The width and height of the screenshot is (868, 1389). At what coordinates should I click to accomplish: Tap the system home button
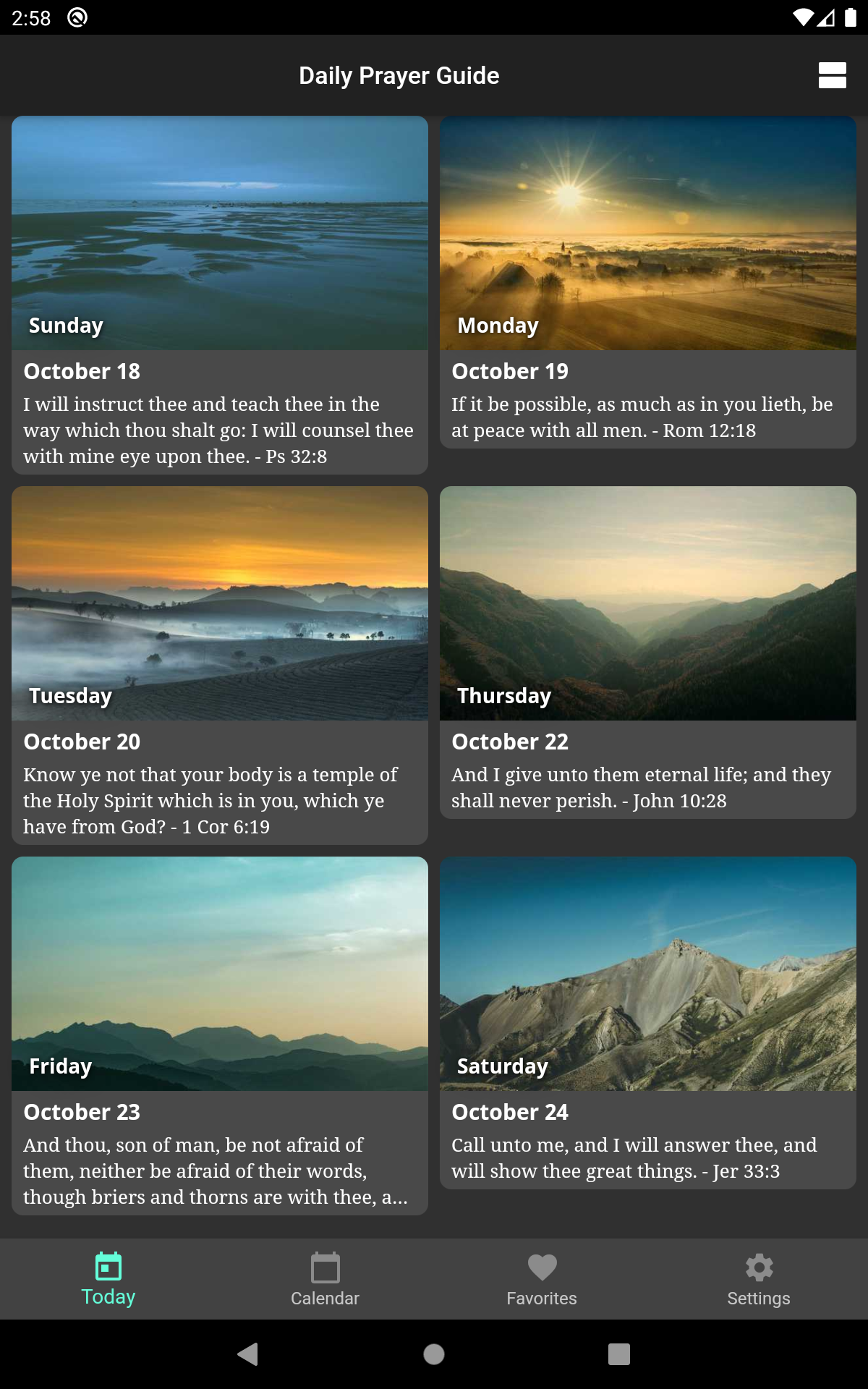(x=434, y=1354)
